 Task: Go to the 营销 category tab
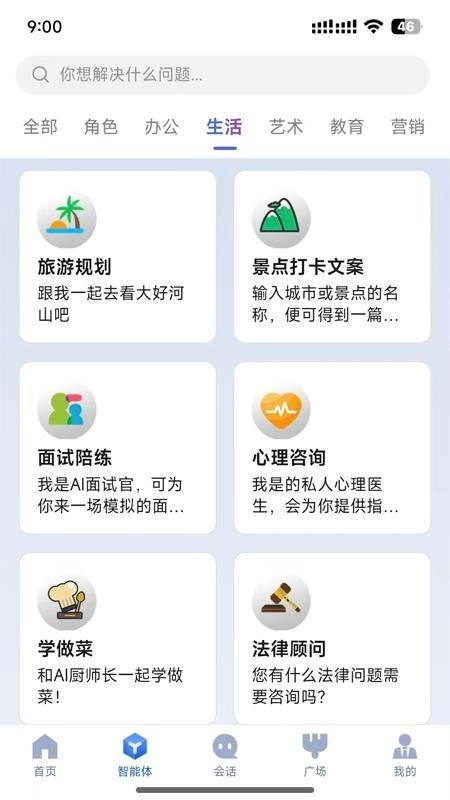point(408,127)
